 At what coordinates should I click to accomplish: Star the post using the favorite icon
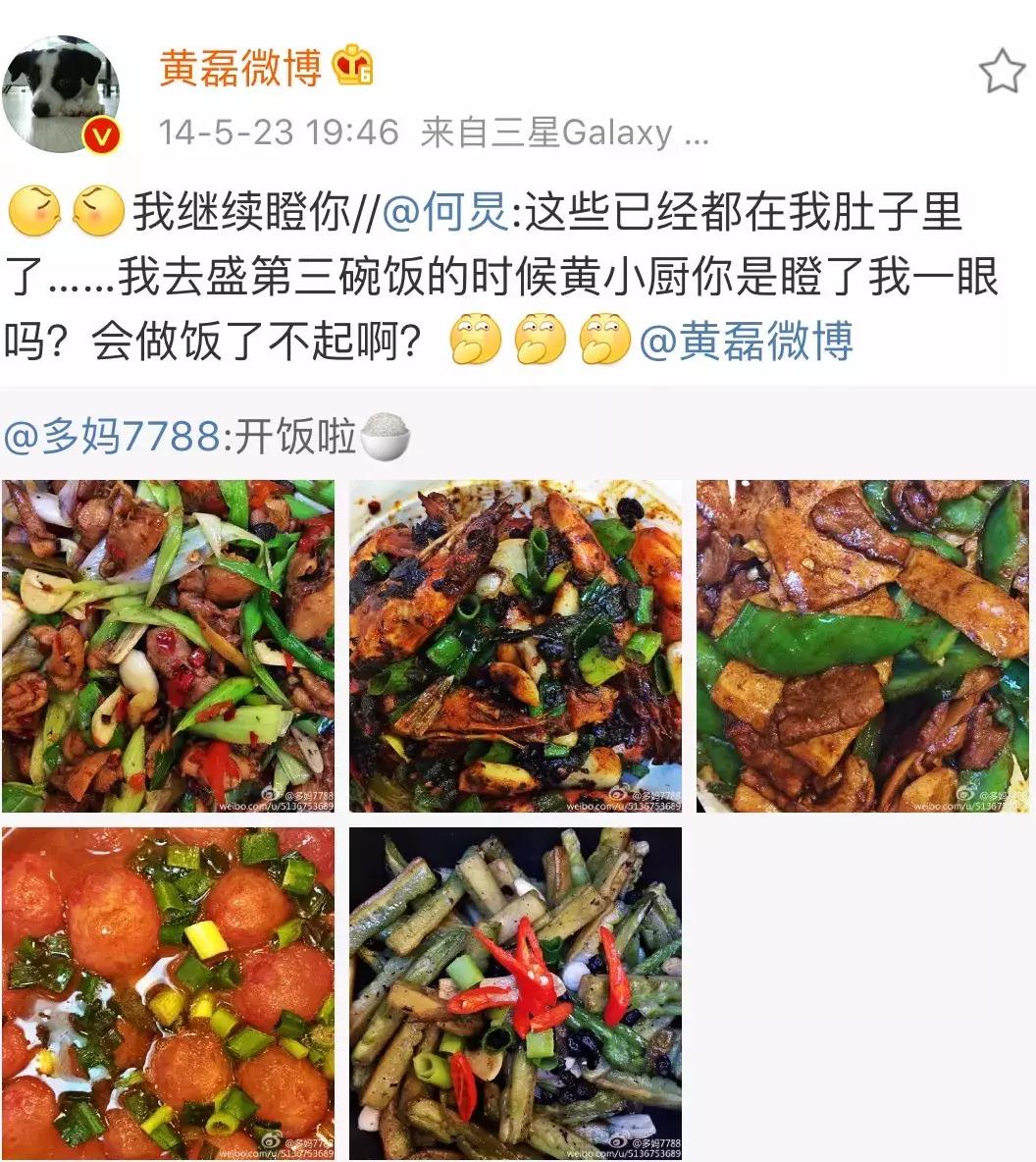coord(1002,69)
